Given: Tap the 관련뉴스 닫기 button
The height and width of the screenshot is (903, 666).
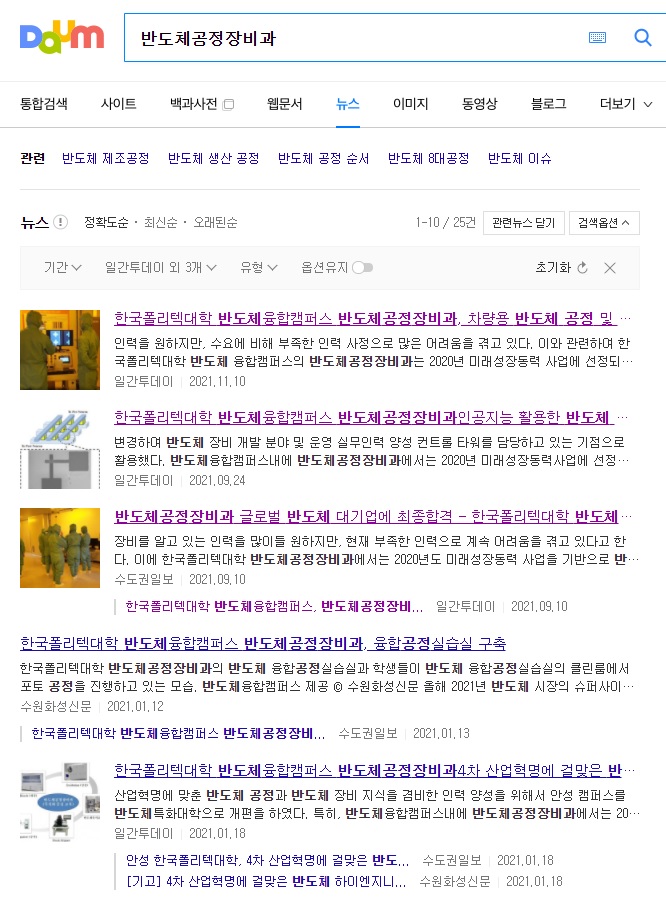Looking at the screenshot, I should [523, 222].
